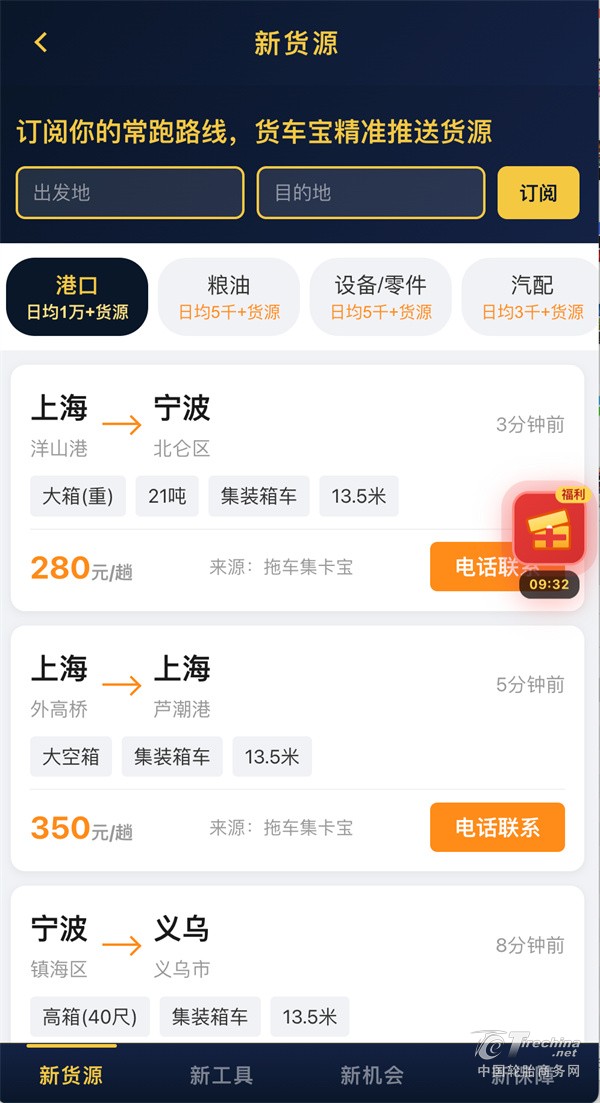The height and width of the screenshot is (1103, 600).
Task: Switch to the 粮油 category
Action: [x=229, y=297]
